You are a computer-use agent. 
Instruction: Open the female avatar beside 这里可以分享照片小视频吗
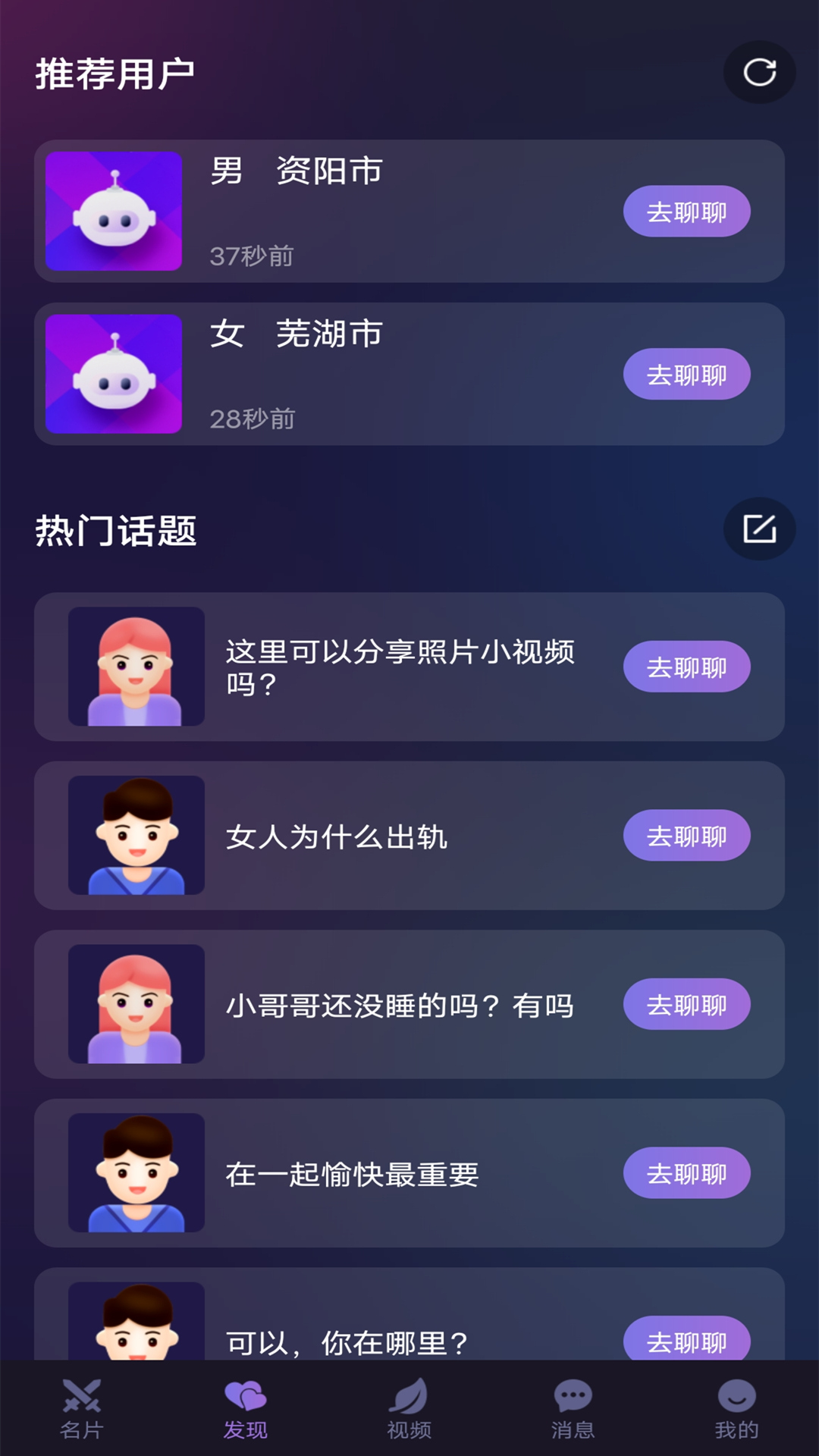(137, 667)
